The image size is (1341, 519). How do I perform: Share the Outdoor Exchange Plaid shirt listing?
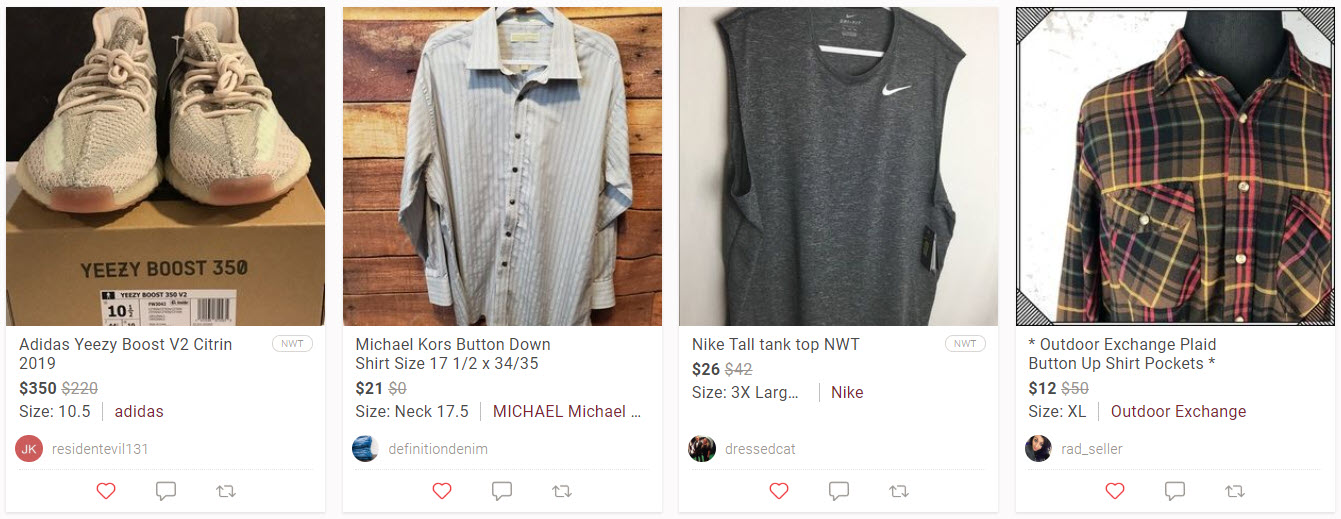point(1235,491)
